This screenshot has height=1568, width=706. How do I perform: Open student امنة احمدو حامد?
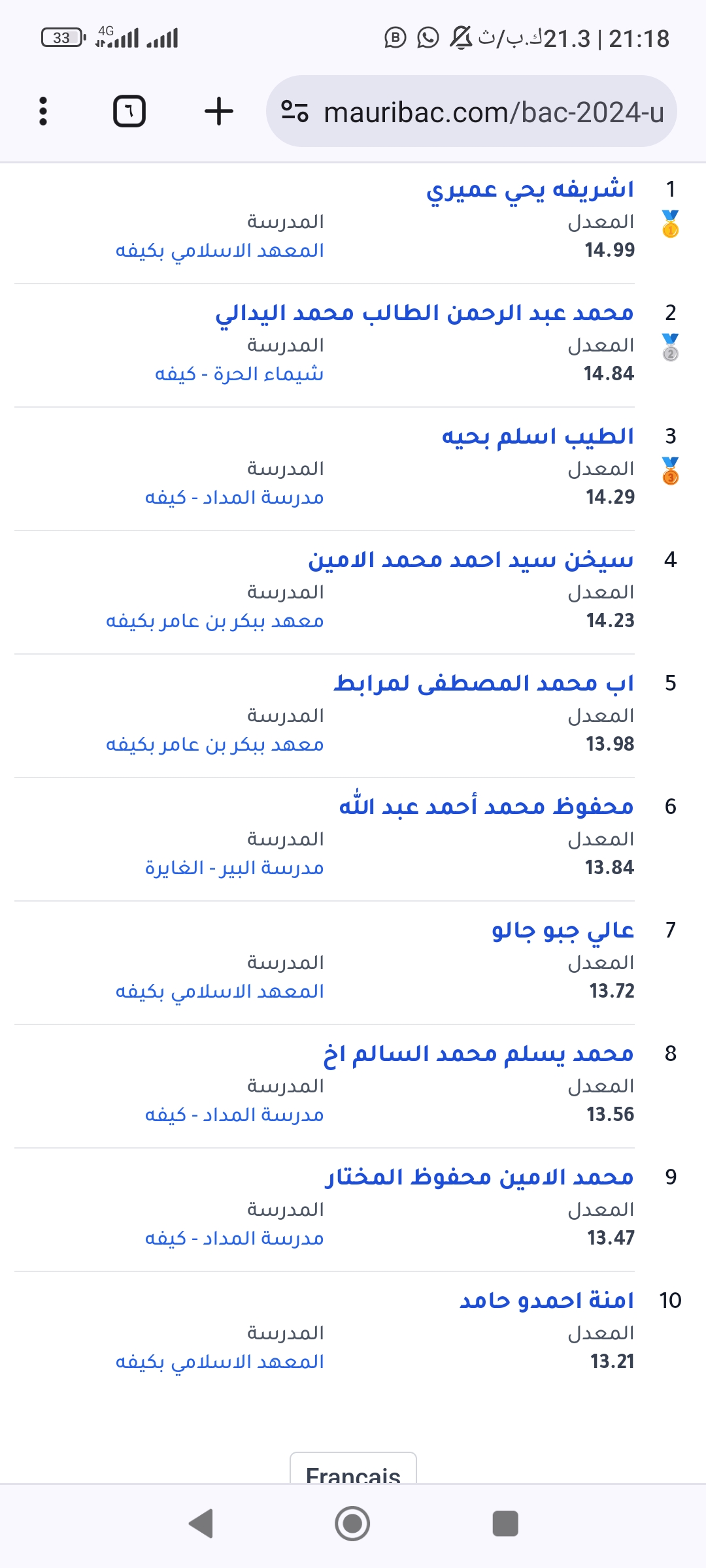tap(546, 1301)
